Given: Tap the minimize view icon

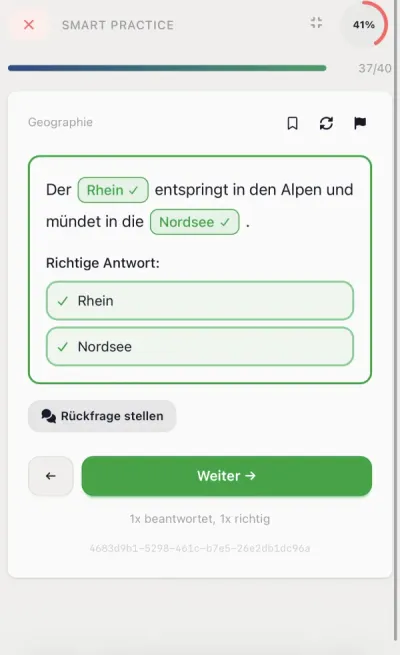Looking at the screenshot, I should pyautogui.click(x=316, y=23).
